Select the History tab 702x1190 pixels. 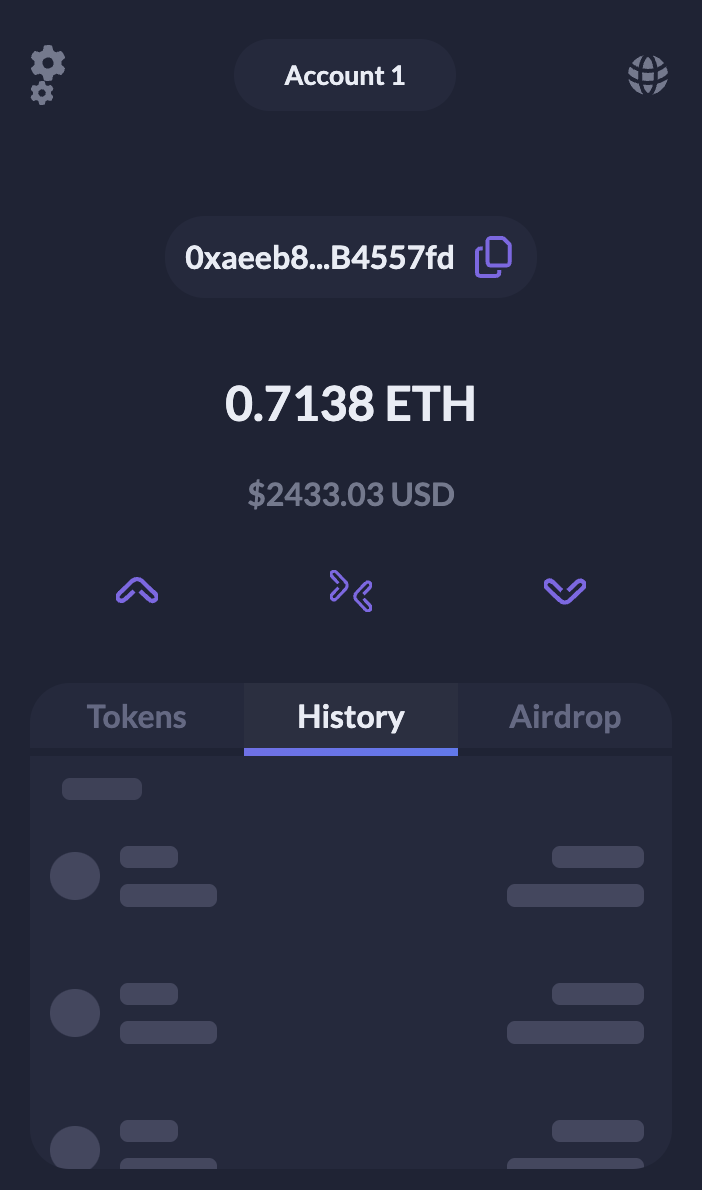point(351,717)
